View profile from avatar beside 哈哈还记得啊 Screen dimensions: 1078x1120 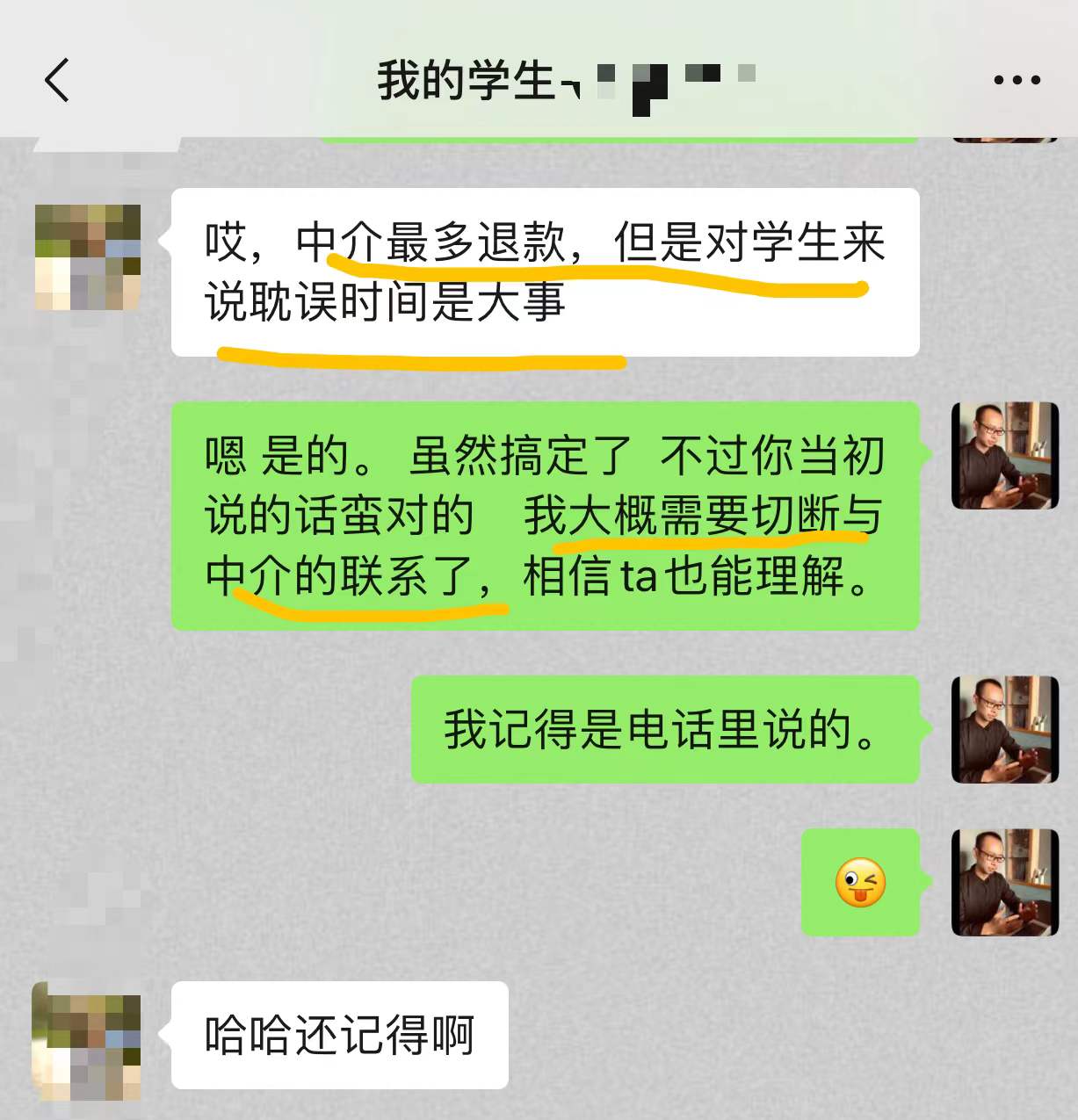[87, 1045]
